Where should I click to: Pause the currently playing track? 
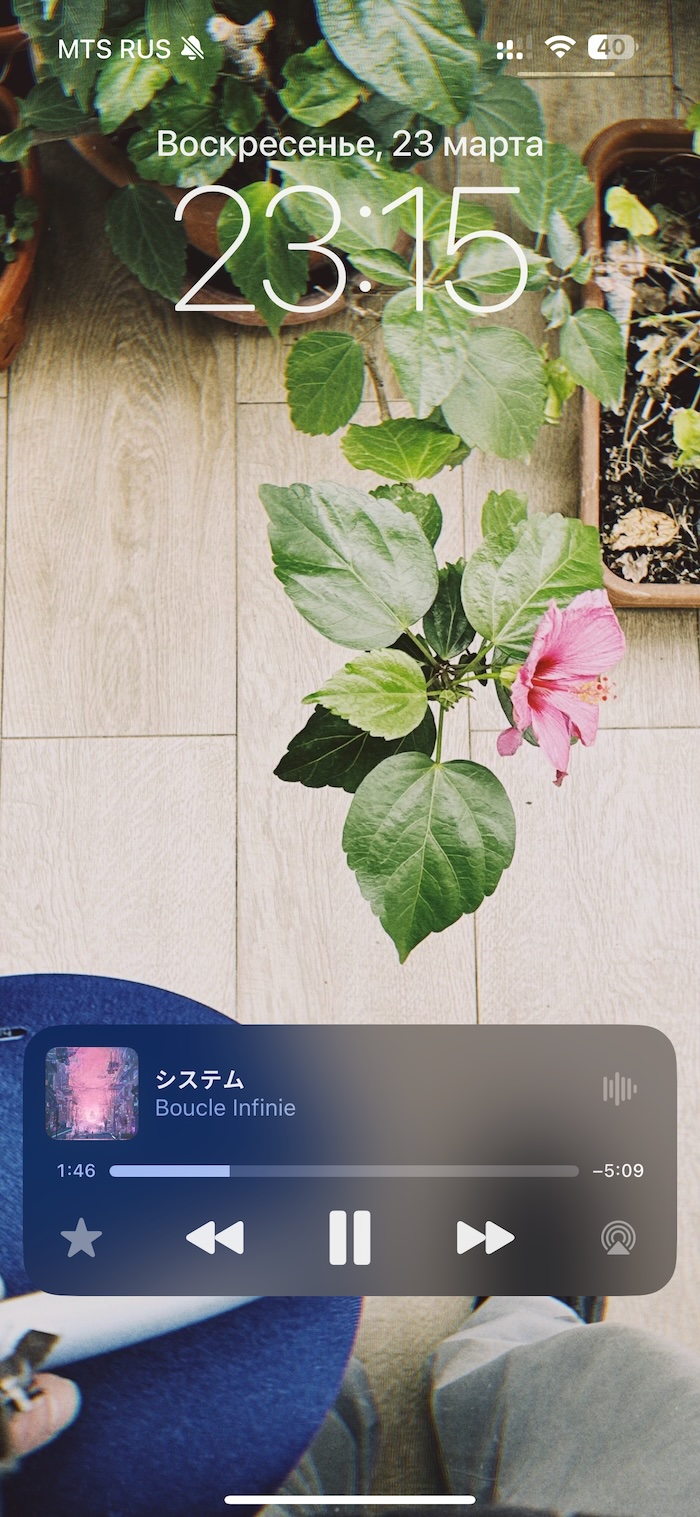coord(350,1238)
